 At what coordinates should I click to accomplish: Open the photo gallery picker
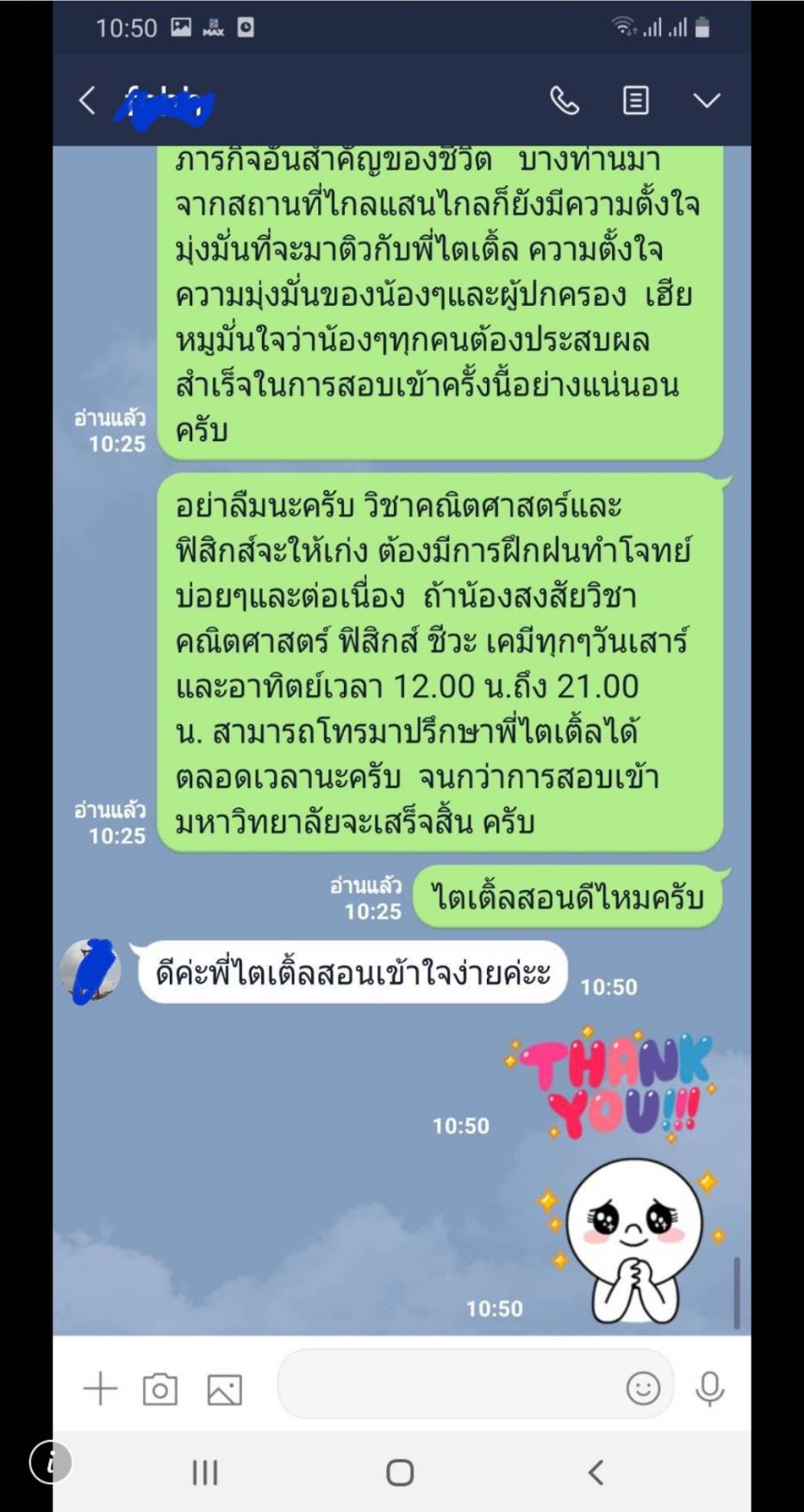[224, 1390]
